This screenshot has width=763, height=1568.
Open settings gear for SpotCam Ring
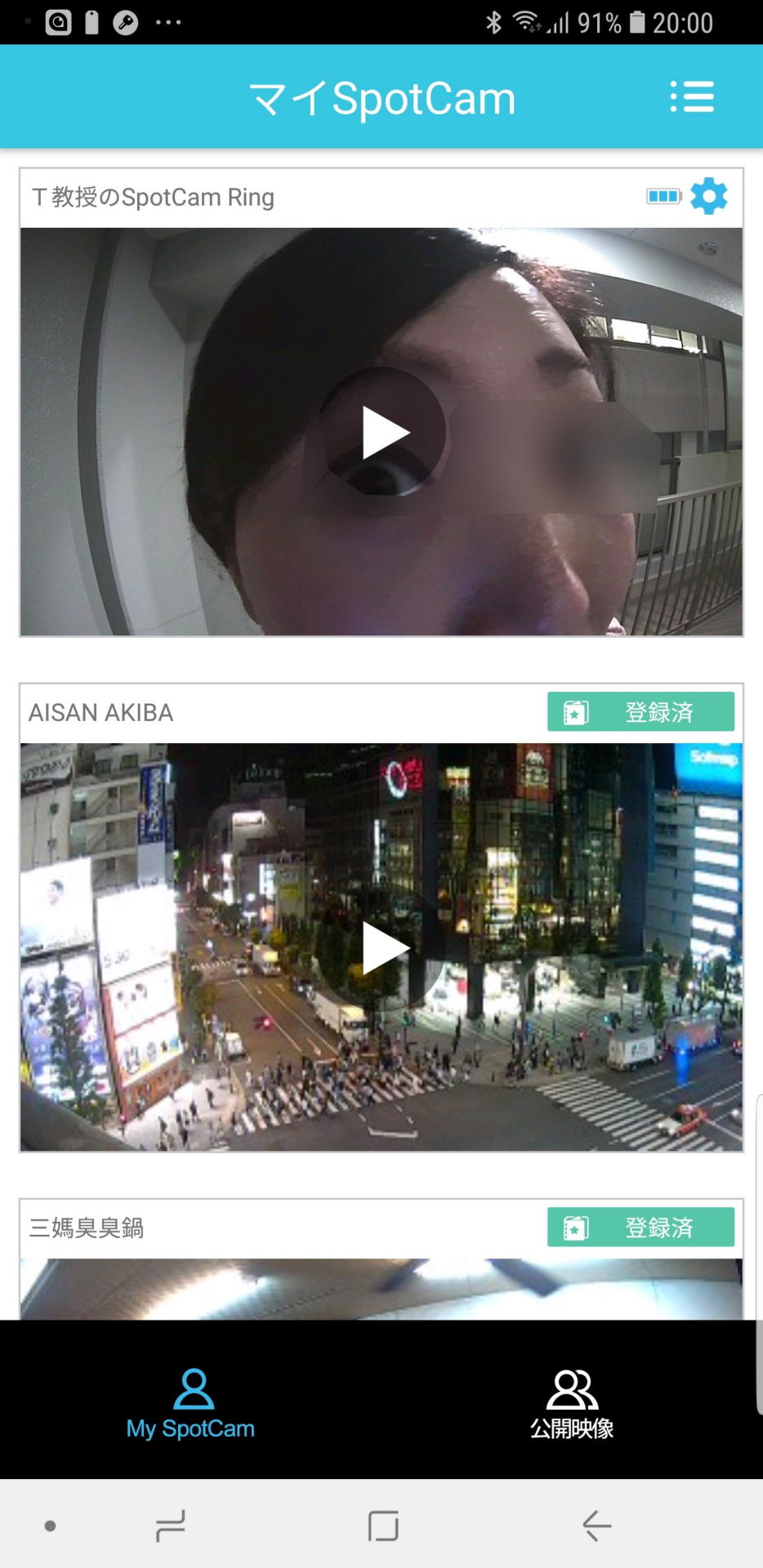coord(708,197)
